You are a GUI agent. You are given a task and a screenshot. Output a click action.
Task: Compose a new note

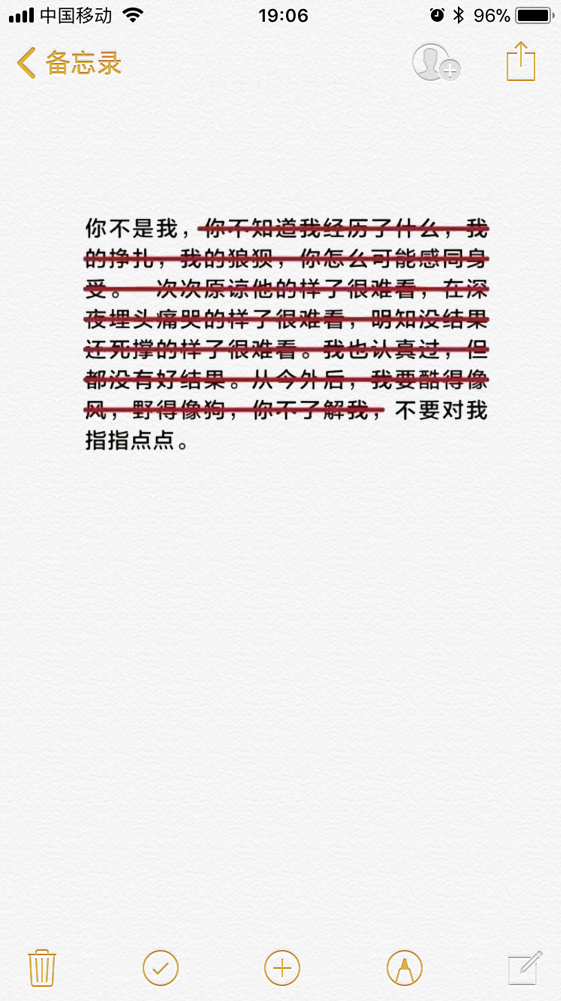[x=525, y=968]
